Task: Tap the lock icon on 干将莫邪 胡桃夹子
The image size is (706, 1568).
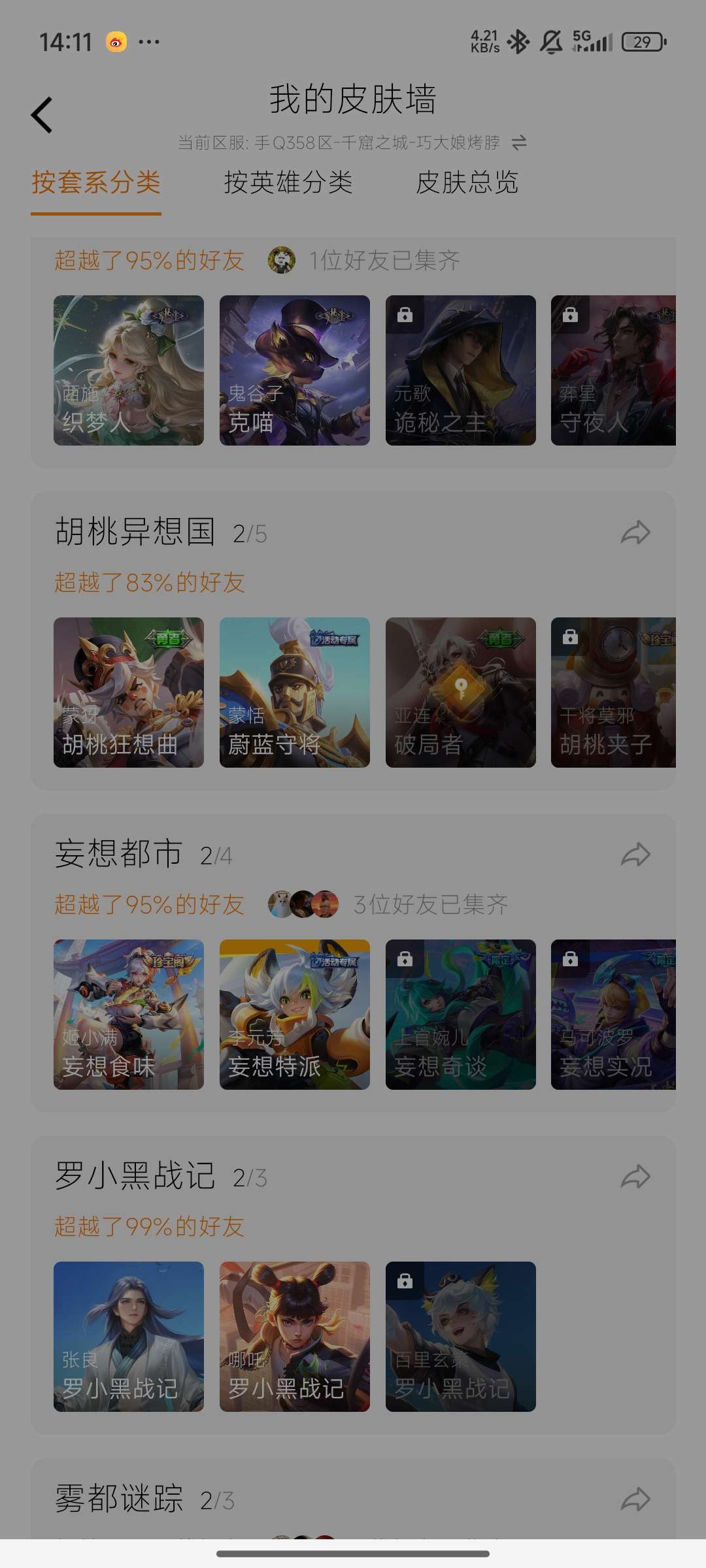Action: point(570,636)
